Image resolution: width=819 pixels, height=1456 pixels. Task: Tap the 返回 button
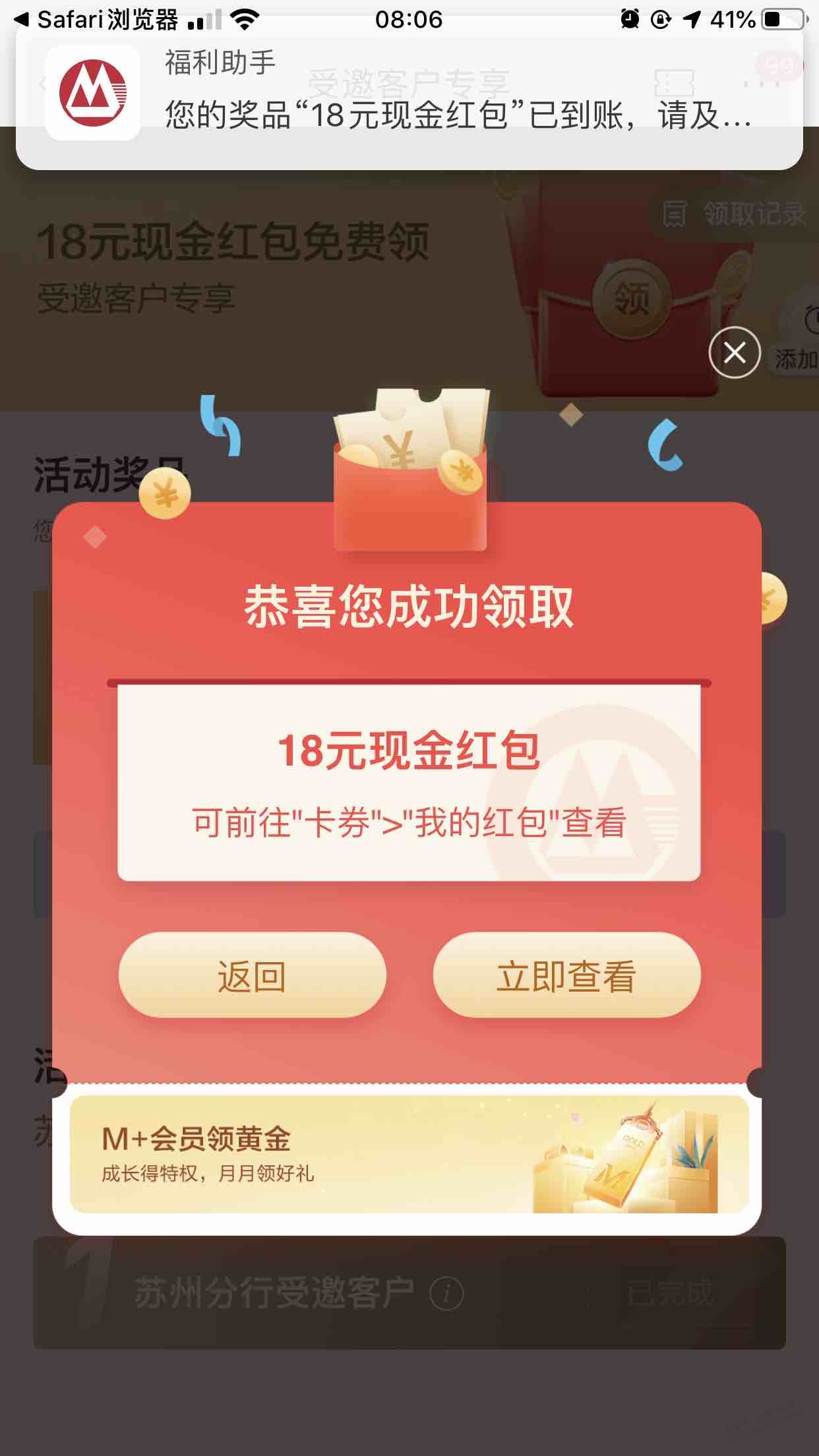[252, 975]
